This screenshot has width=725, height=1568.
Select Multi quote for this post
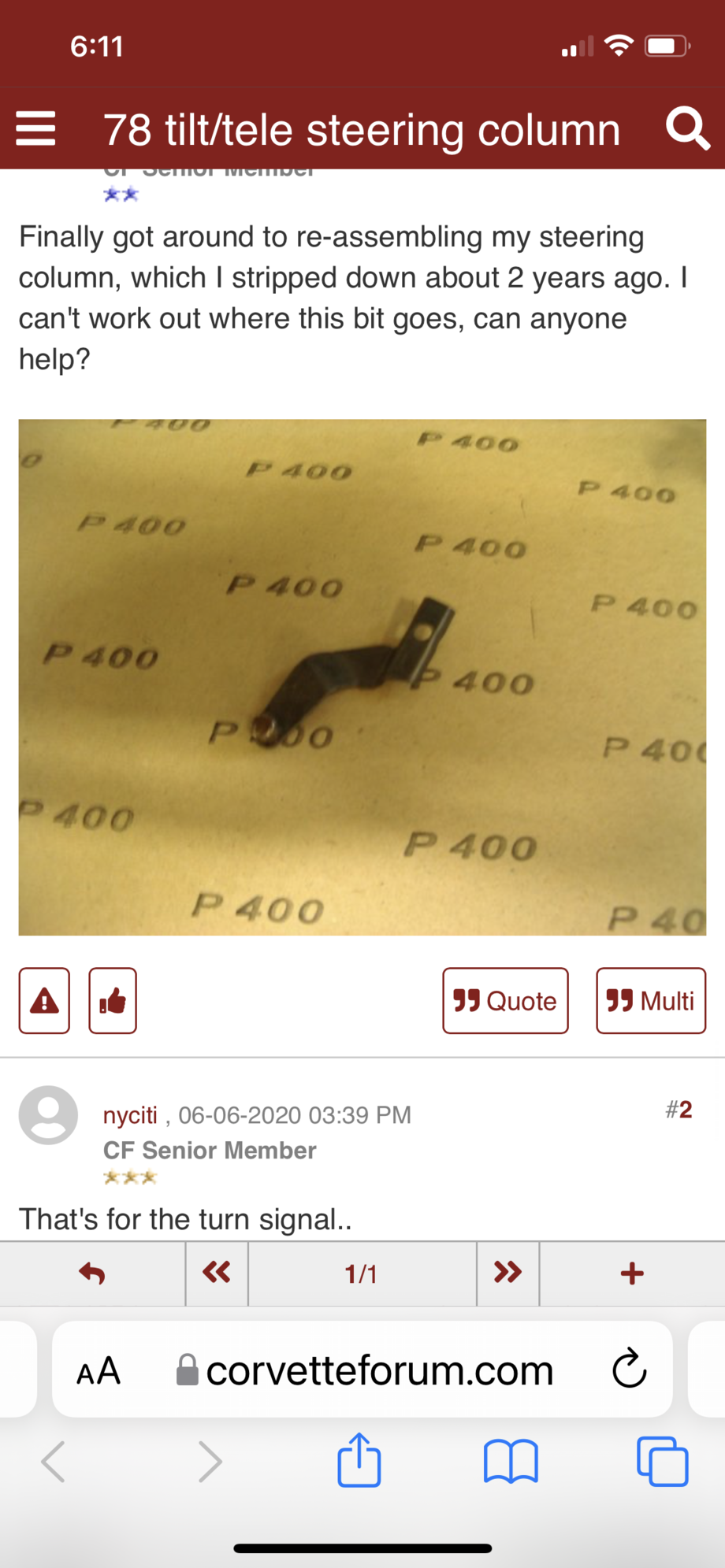click(x=650, y=1000)
